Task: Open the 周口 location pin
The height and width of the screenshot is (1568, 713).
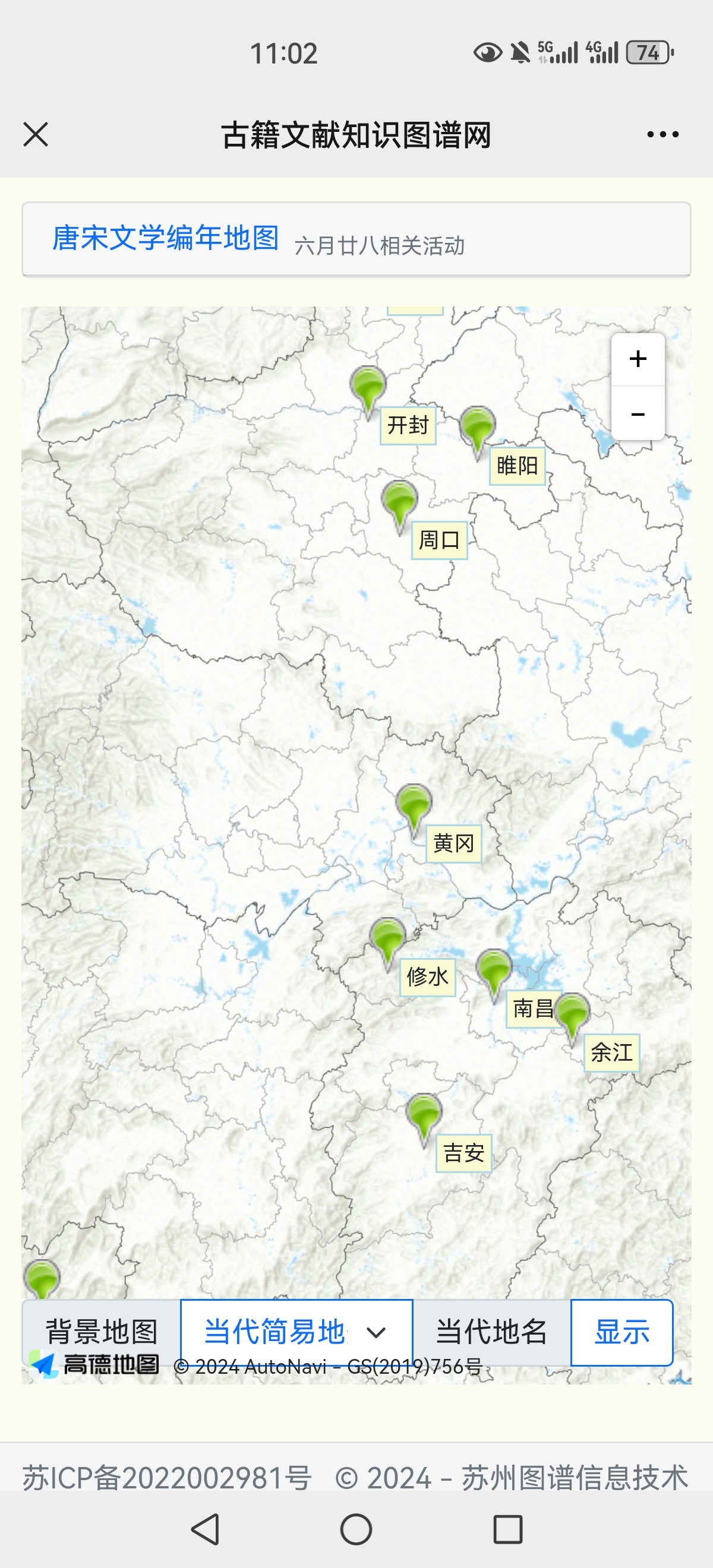Action: [399, 501]
